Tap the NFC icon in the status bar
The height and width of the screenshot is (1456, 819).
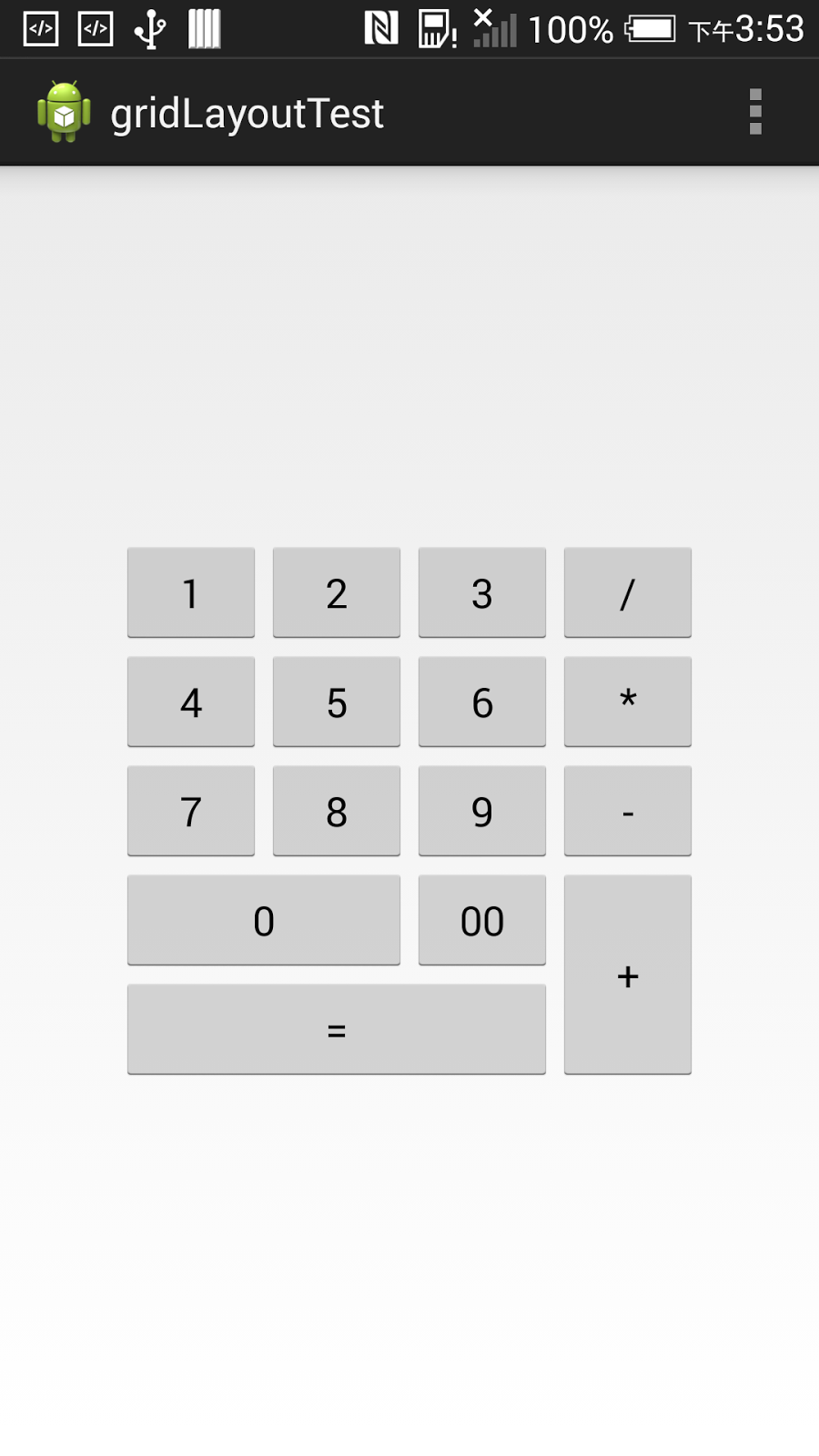[x=381, y=27]
